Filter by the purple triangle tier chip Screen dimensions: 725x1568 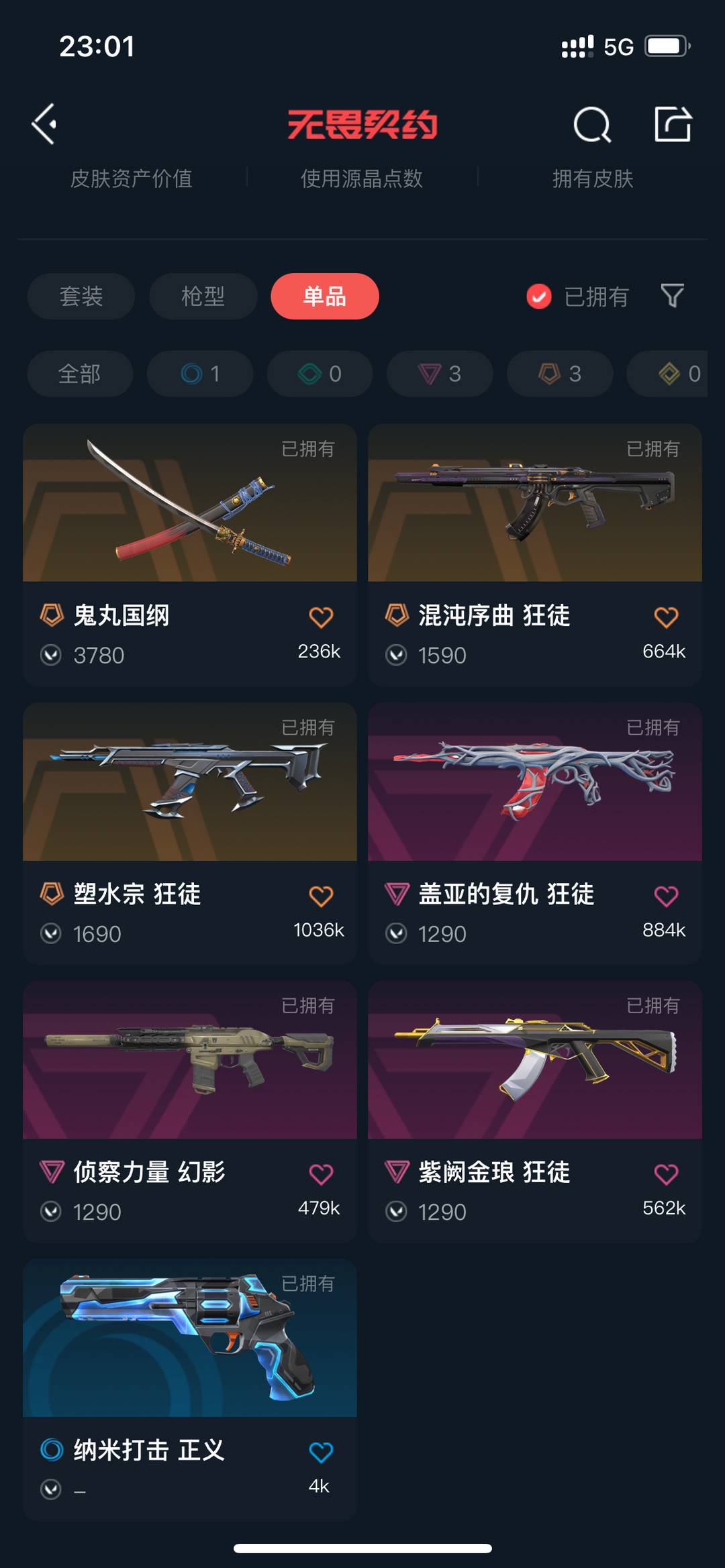coord(440,374)
